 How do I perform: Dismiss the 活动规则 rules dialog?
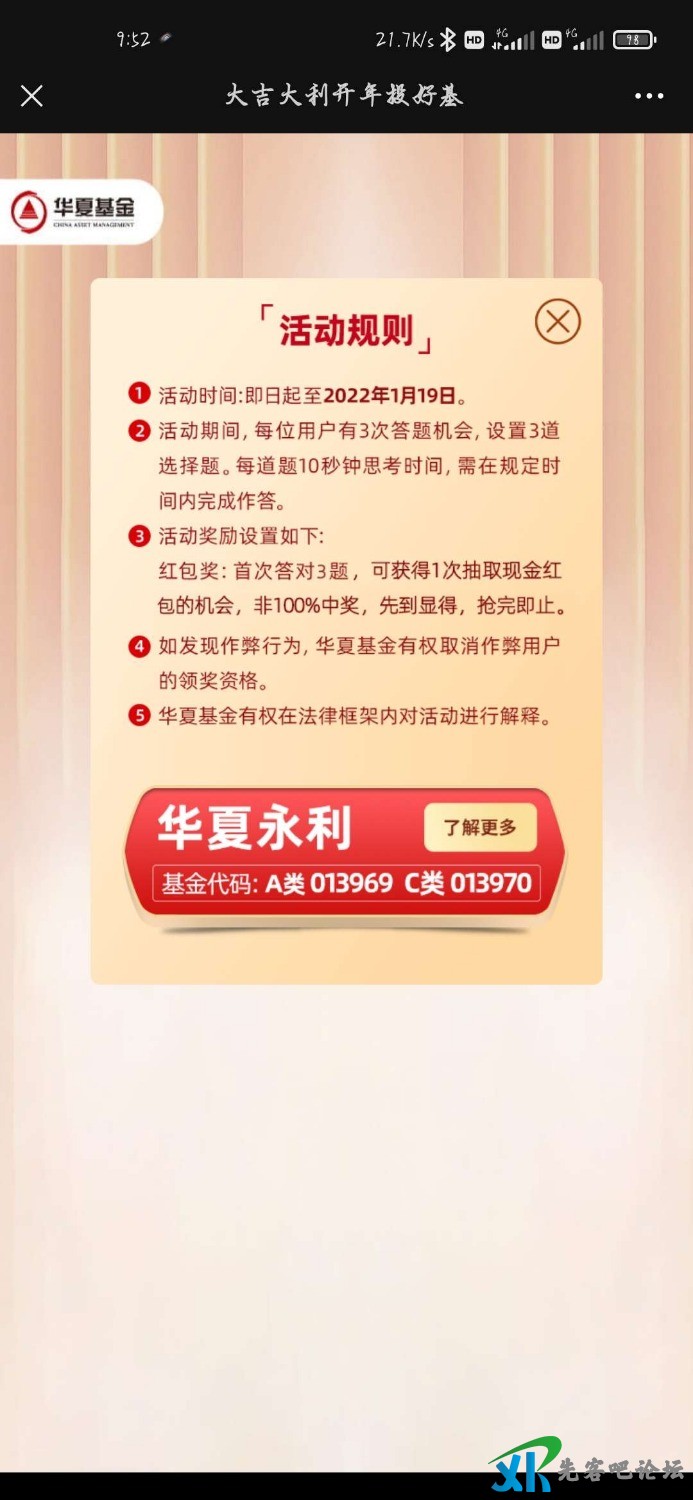(x=557, y=322)
